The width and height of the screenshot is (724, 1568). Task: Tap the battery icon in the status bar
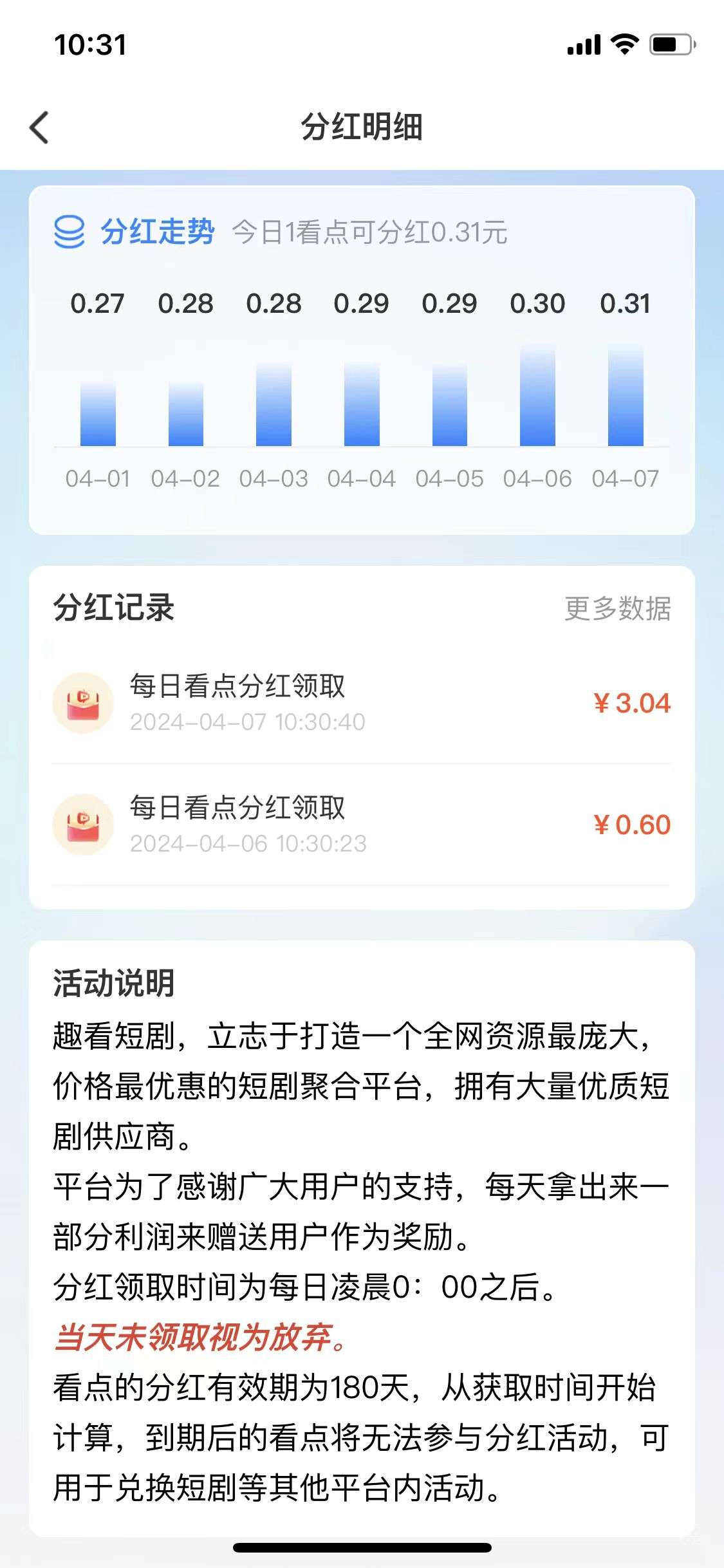[671, 43]
